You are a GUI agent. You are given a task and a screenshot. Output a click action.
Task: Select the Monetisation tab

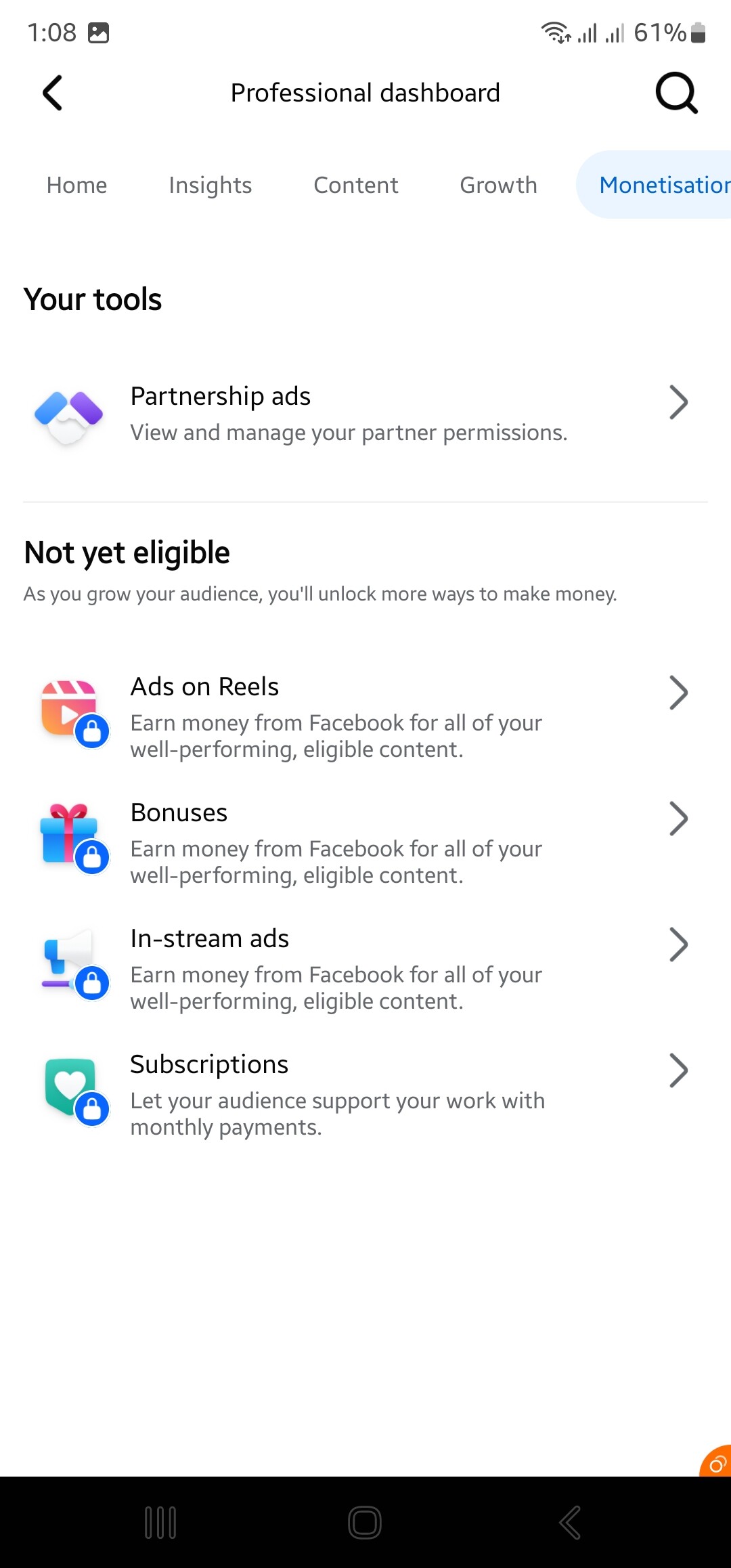pos(655,185)
